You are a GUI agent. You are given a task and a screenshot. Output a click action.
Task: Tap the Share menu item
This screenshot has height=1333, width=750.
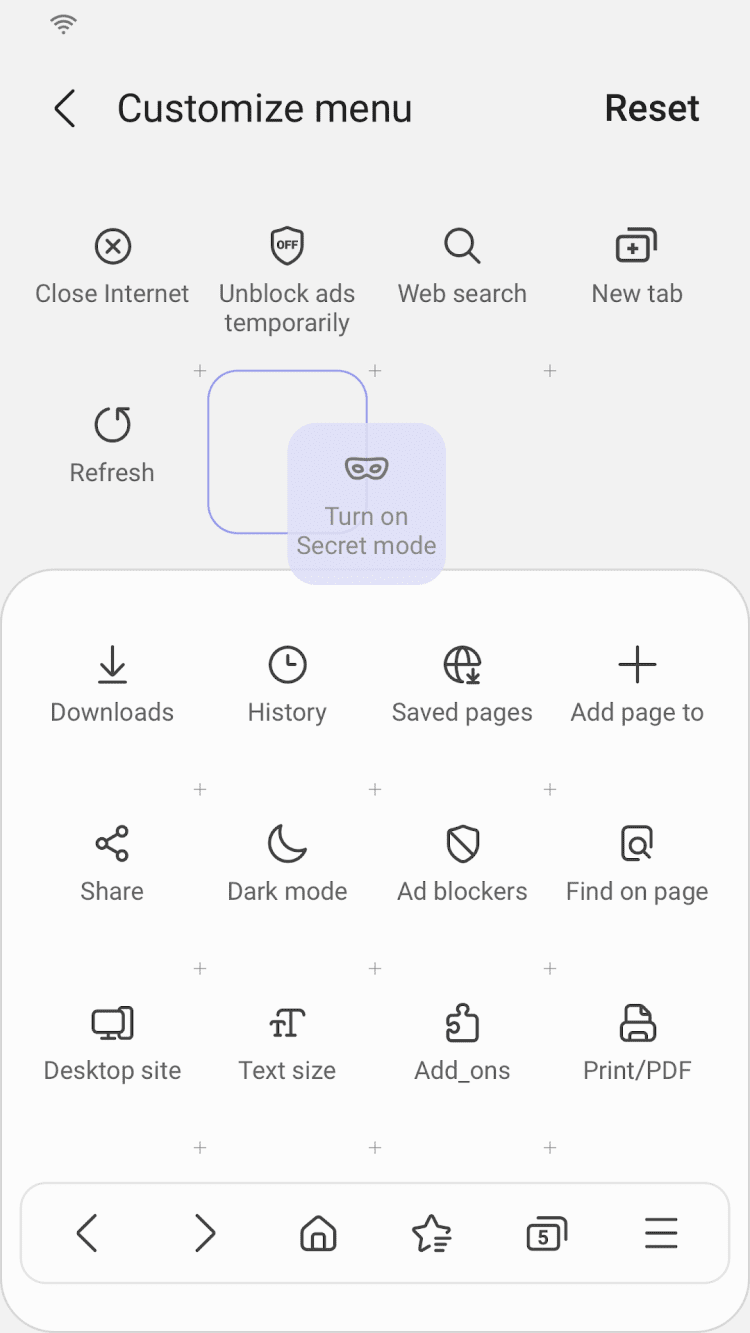[112, 864]
